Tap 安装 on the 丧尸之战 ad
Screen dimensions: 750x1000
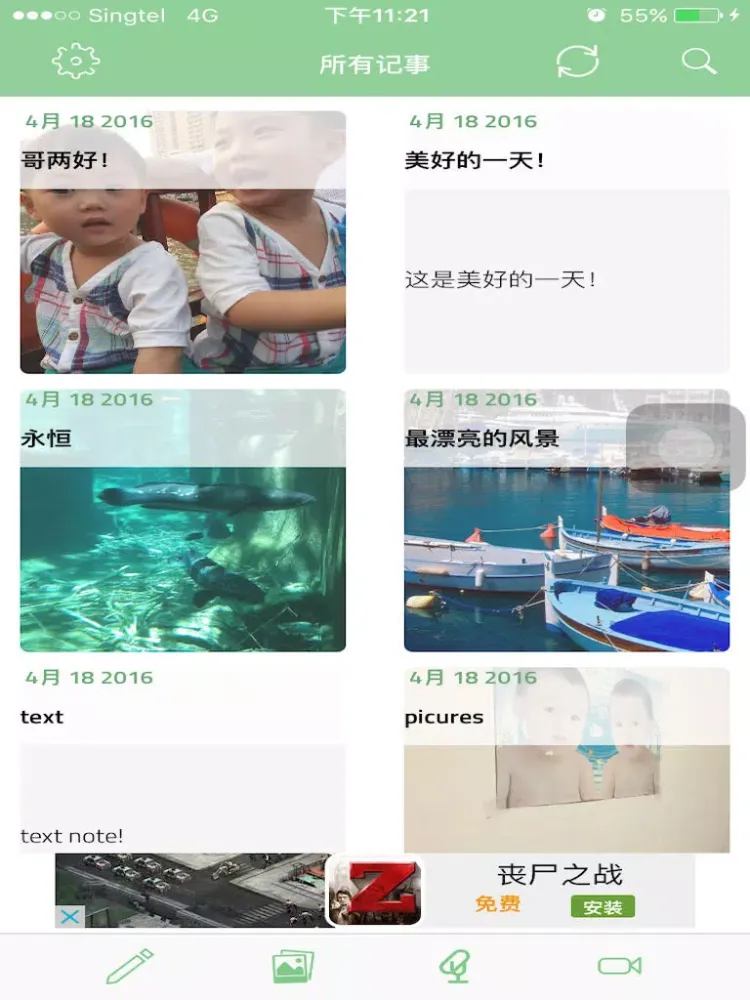[603, 907]
